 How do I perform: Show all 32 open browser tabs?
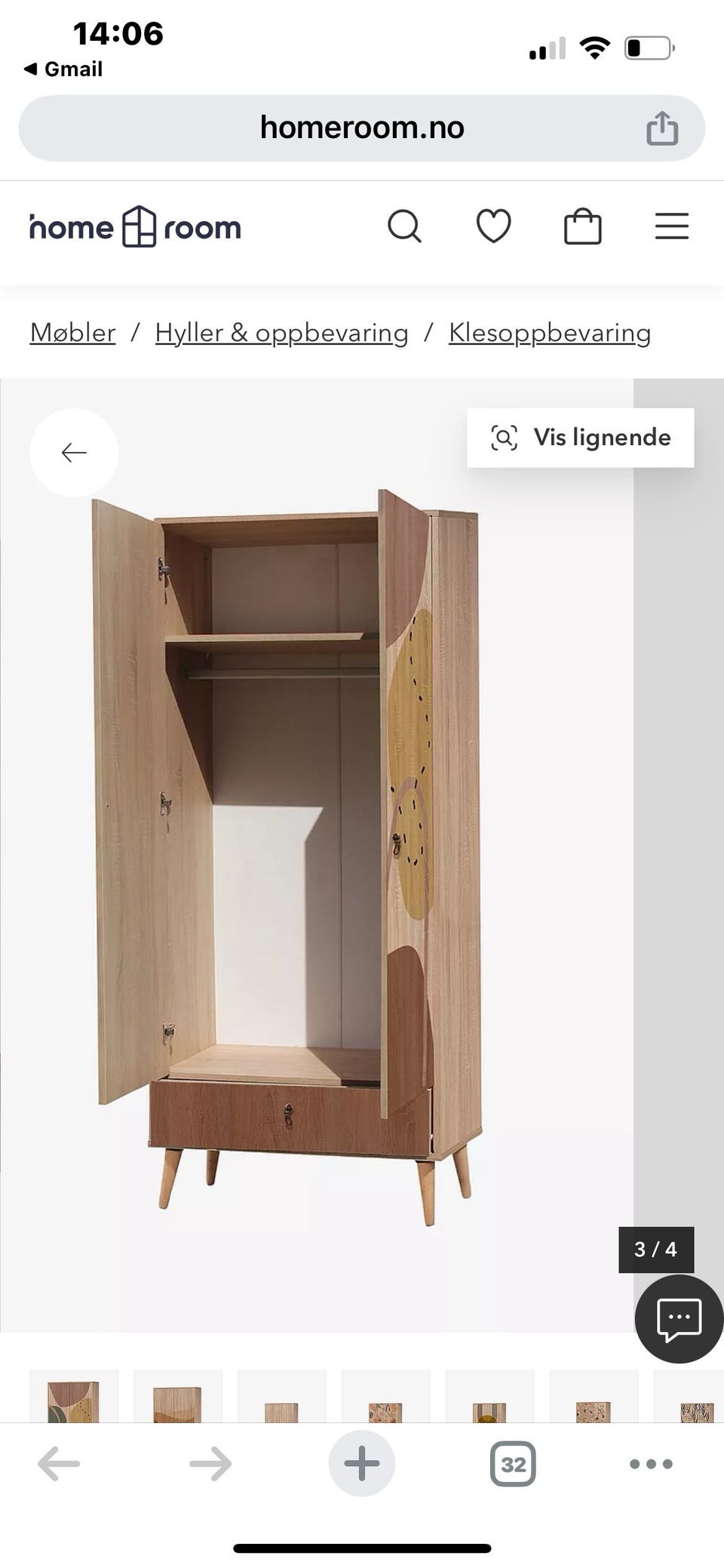pyautogui.click(x=511, y=1462)
